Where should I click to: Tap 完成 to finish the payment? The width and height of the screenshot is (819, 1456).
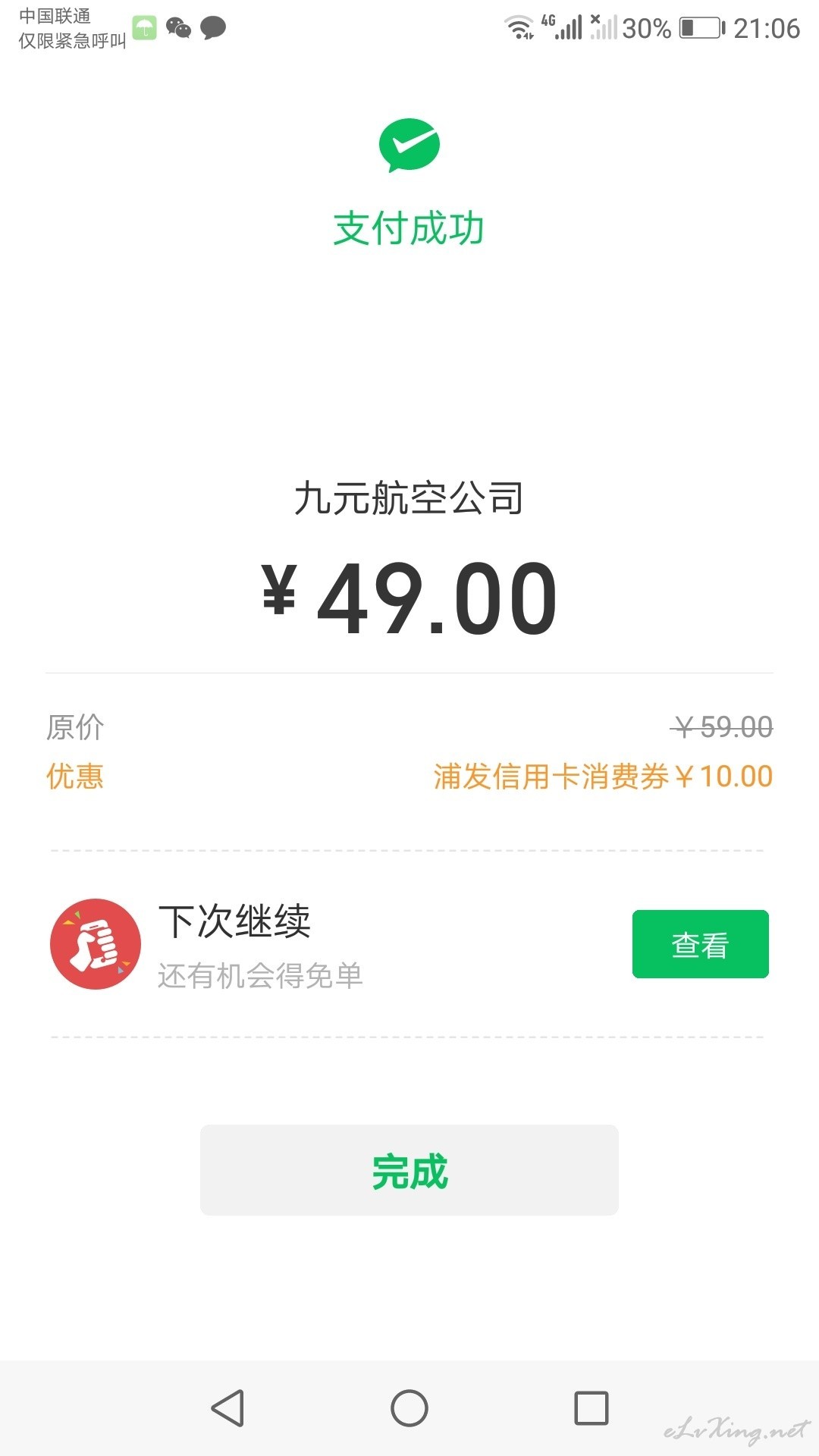pos(409,1170)
